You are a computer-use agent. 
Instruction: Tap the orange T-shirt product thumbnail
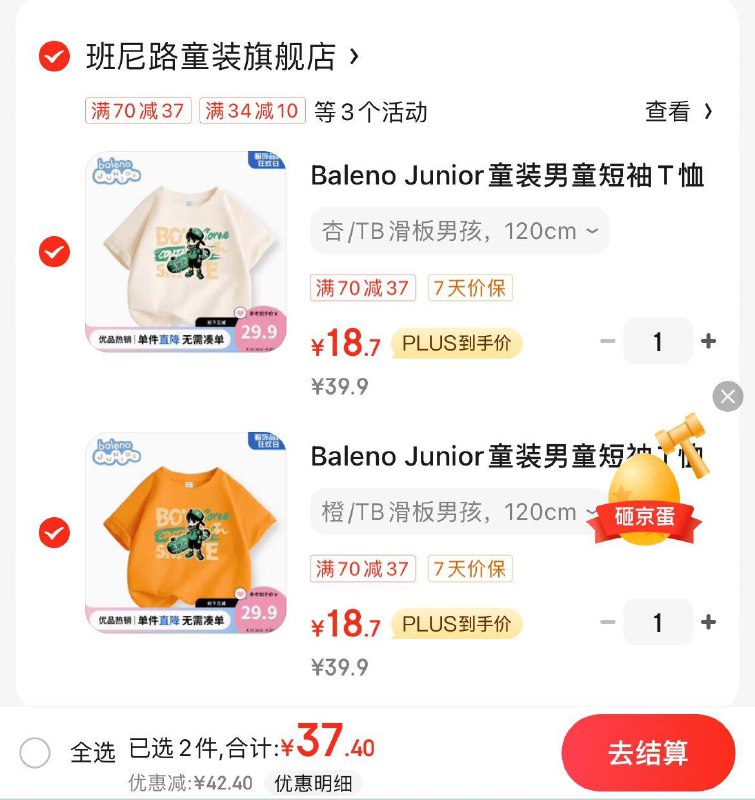pyautogui.click(x=184, y=533)
